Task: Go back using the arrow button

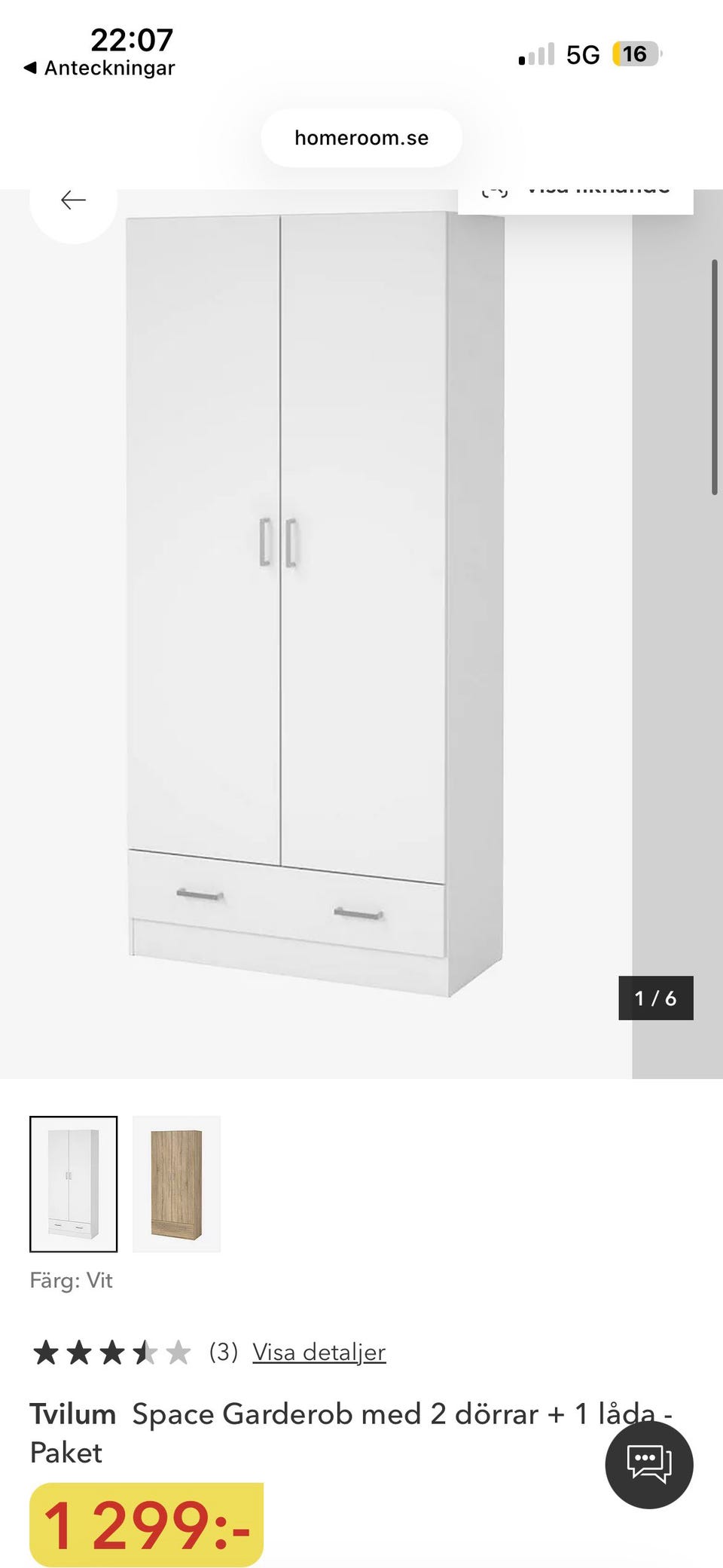Action: coord(73,200)
